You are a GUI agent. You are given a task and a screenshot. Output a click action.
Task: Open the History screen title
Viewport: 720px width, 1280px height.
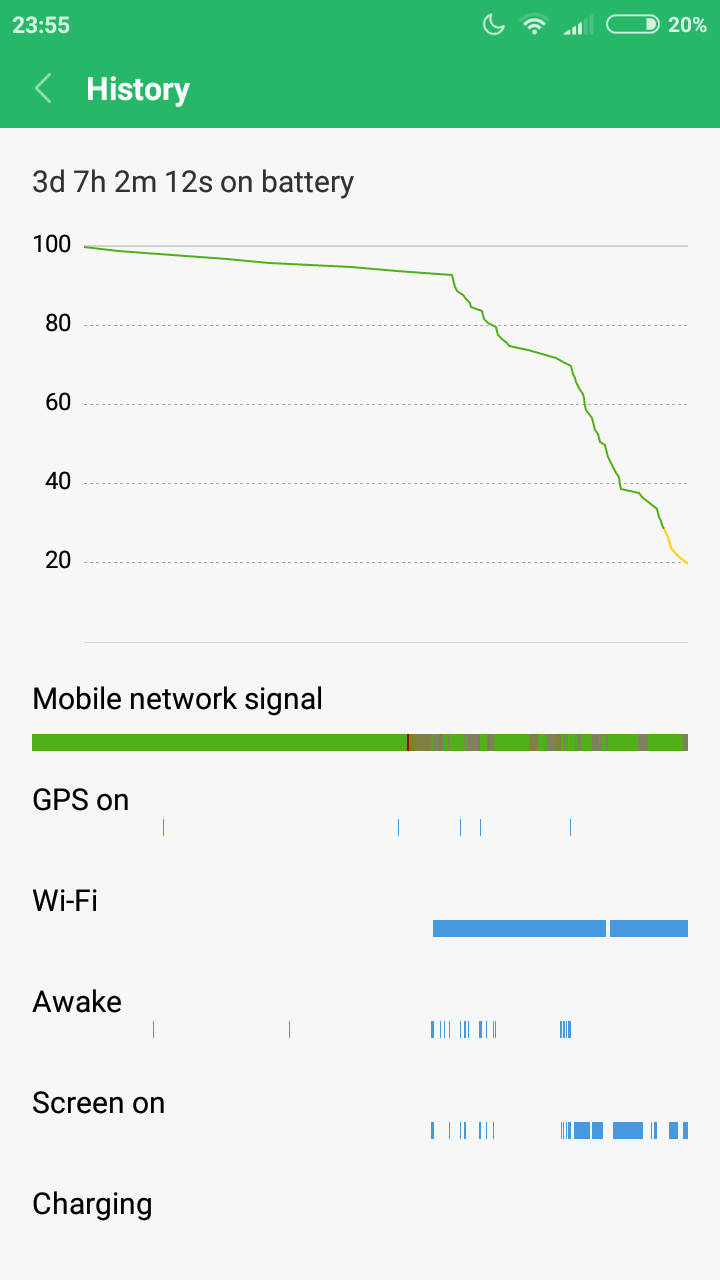point(137,89)
